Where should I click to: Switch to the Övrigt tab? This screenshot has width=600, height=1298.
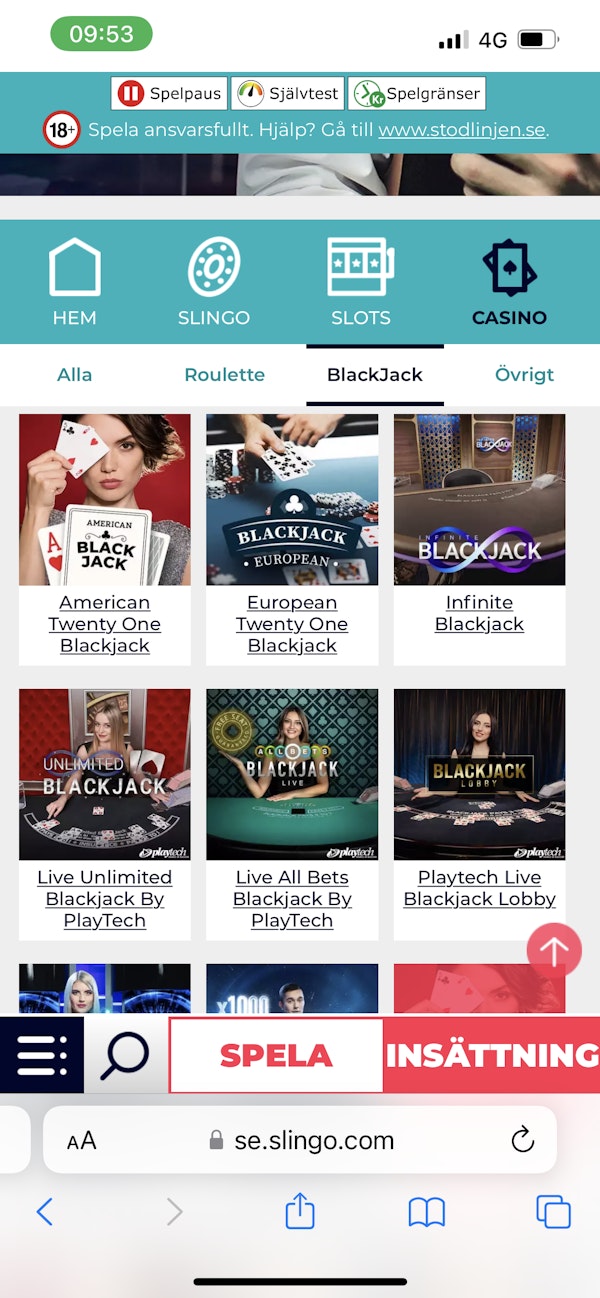click(x=524, y=375)
